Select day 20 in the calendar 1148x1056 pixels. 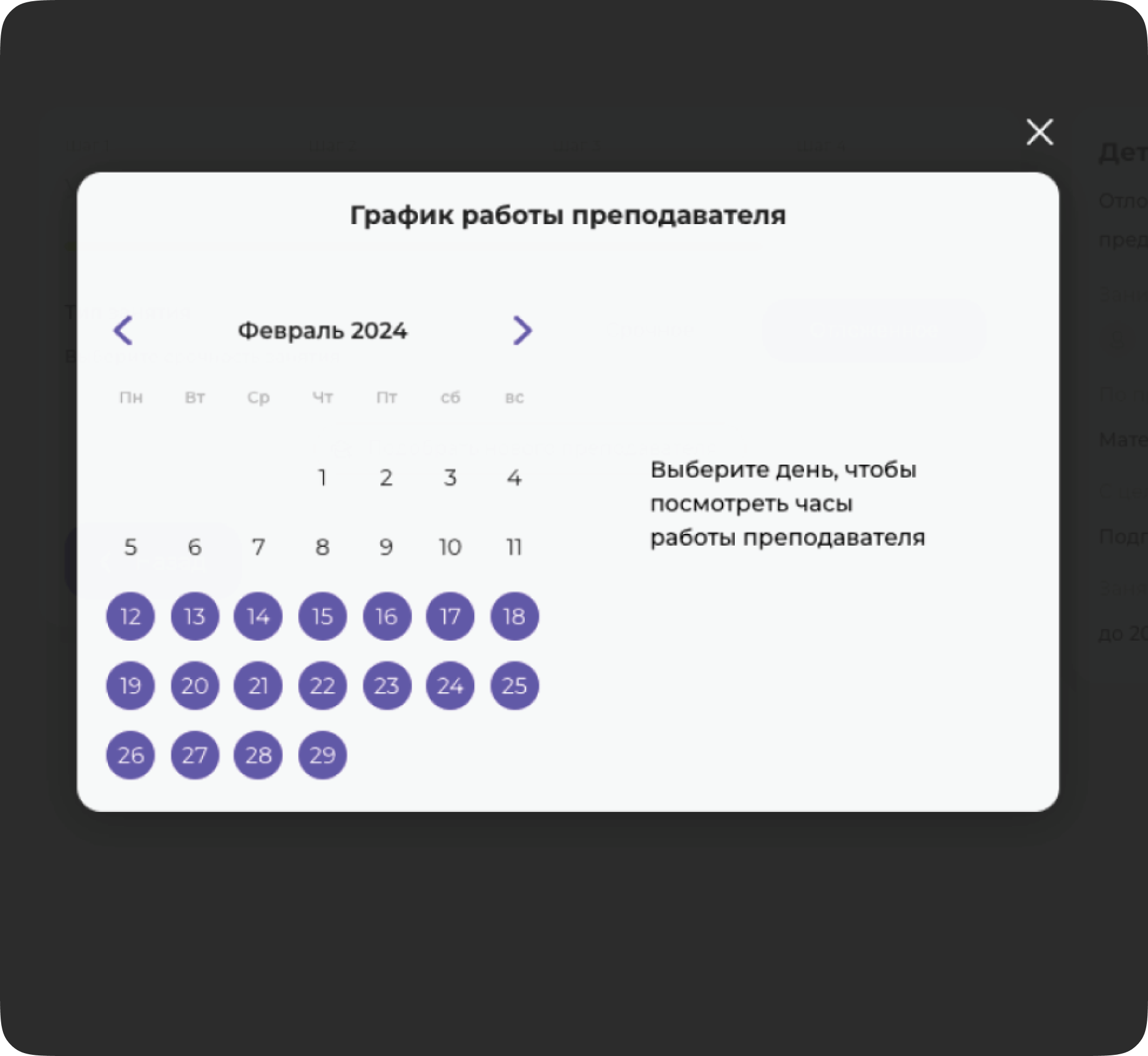tap(195, 686)
